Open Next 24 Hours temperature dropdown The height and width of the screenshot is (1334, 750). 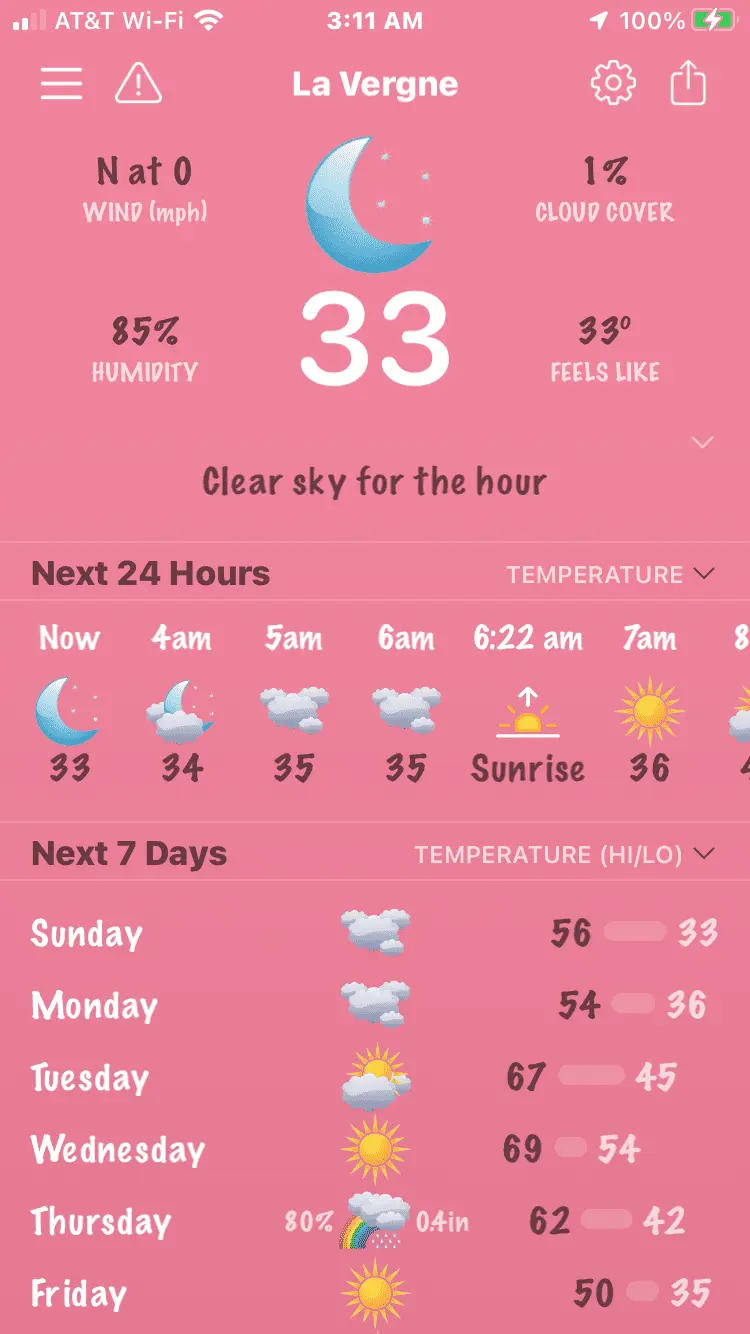click(610, 574)
